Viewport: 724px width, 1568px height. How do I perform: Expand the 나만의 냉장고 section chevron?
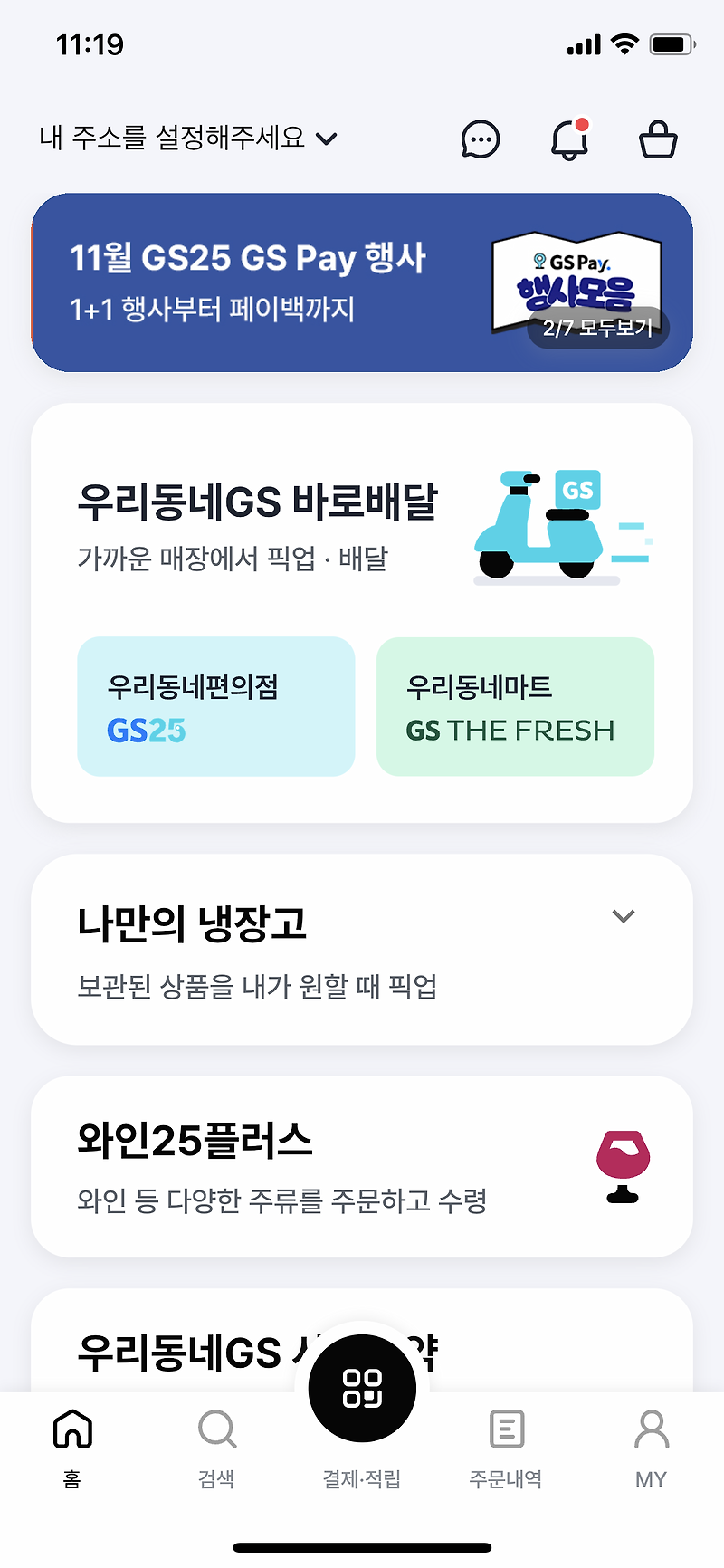[624, 916]
